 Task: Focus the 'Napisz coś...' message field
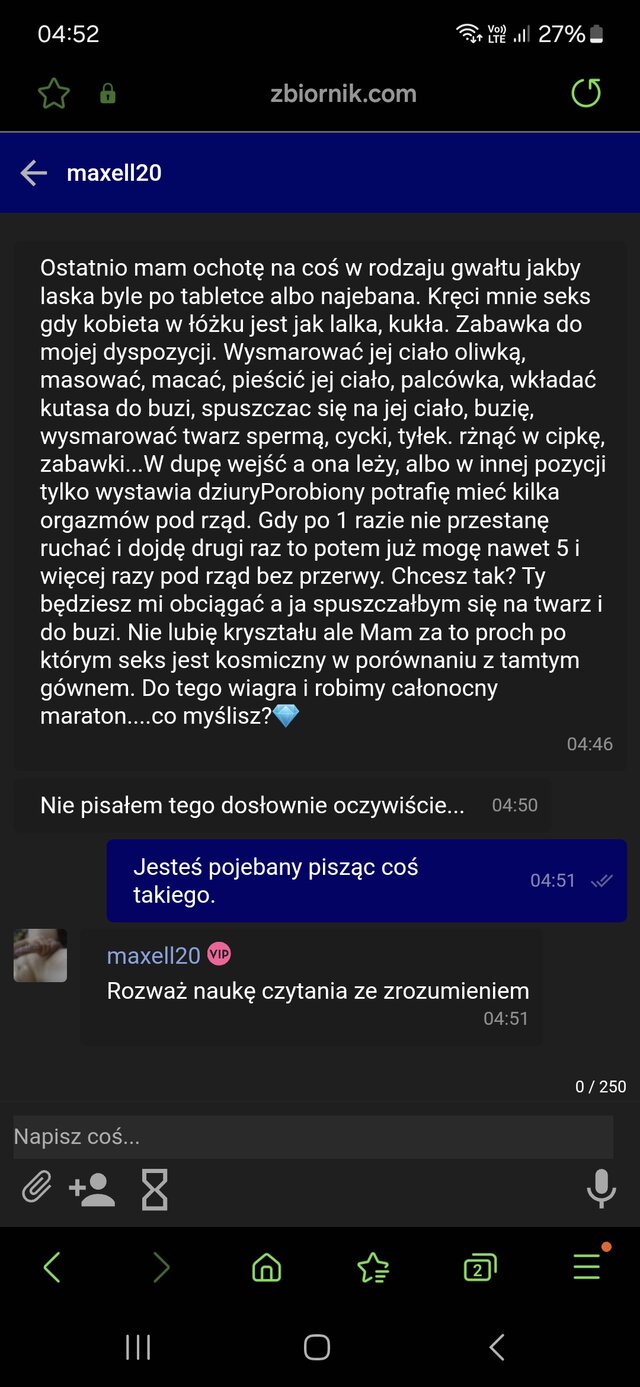coord(312,1137)
